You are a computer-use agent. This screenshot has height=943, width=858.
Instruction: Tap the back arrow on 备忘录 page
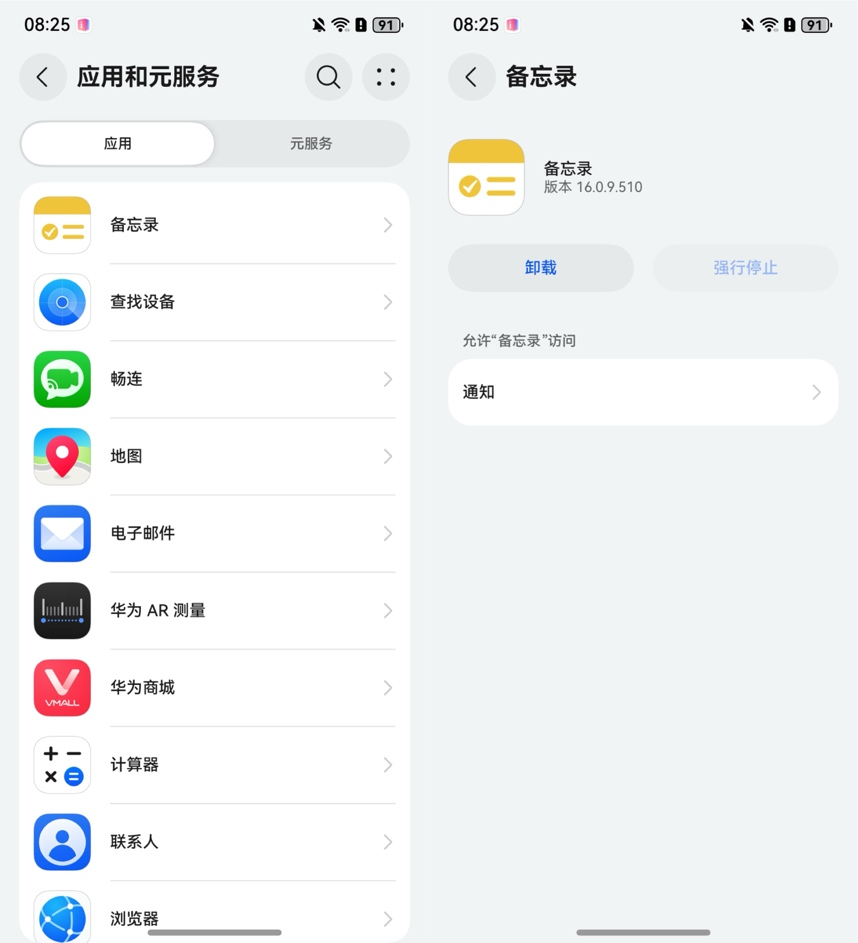(x=471, y=77)
